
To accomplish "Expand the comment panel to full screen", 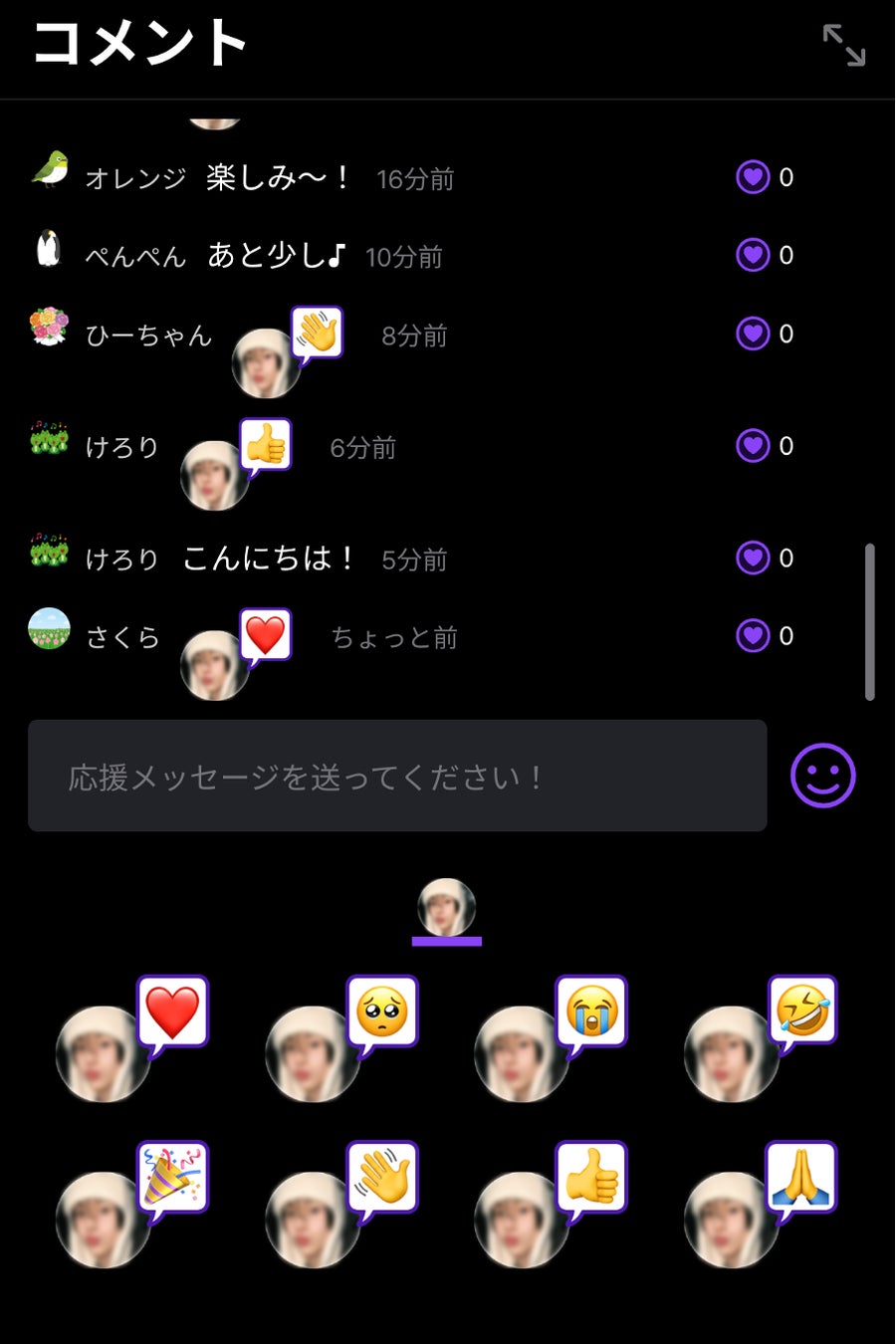I will (843, 46).
